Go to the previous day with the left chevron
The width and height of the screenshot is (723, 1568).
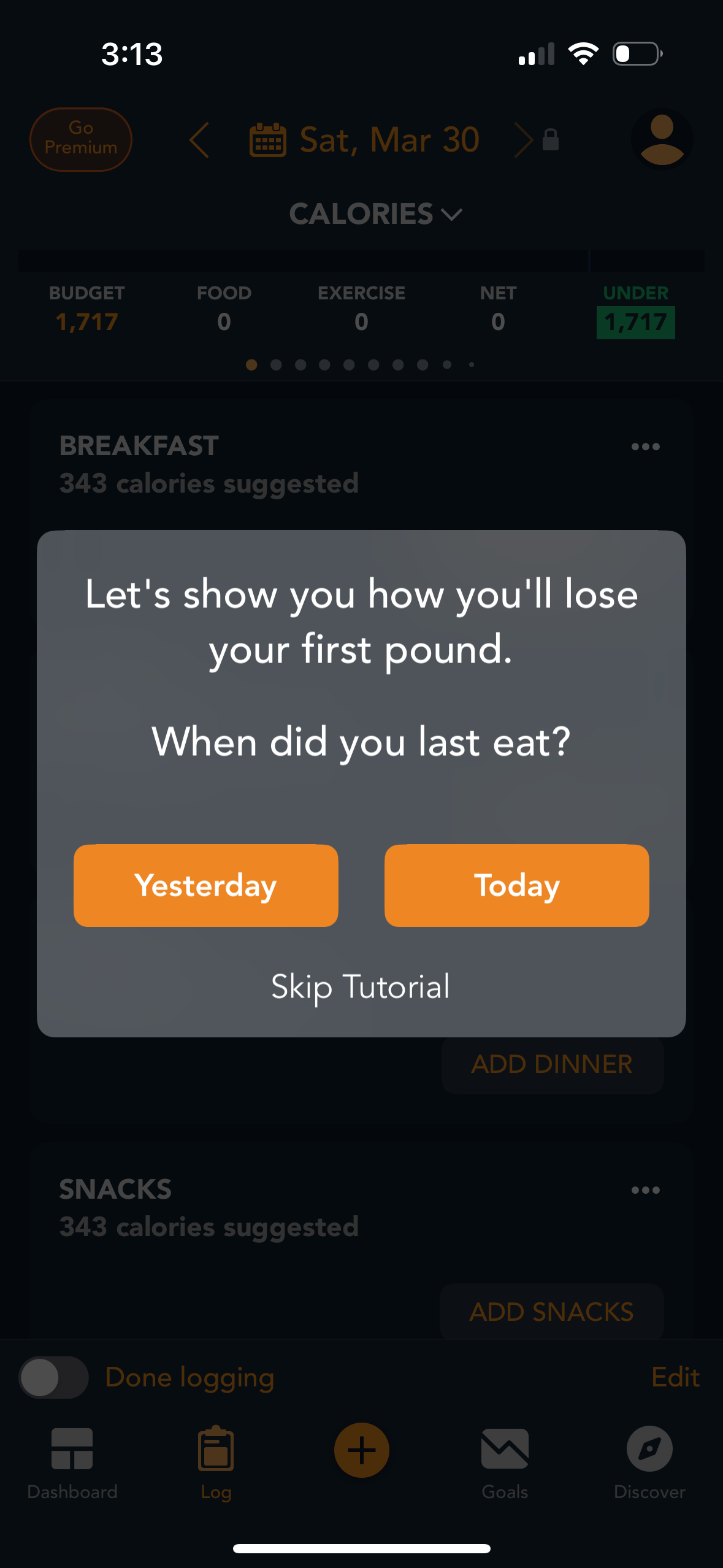(x=198, y=139)
